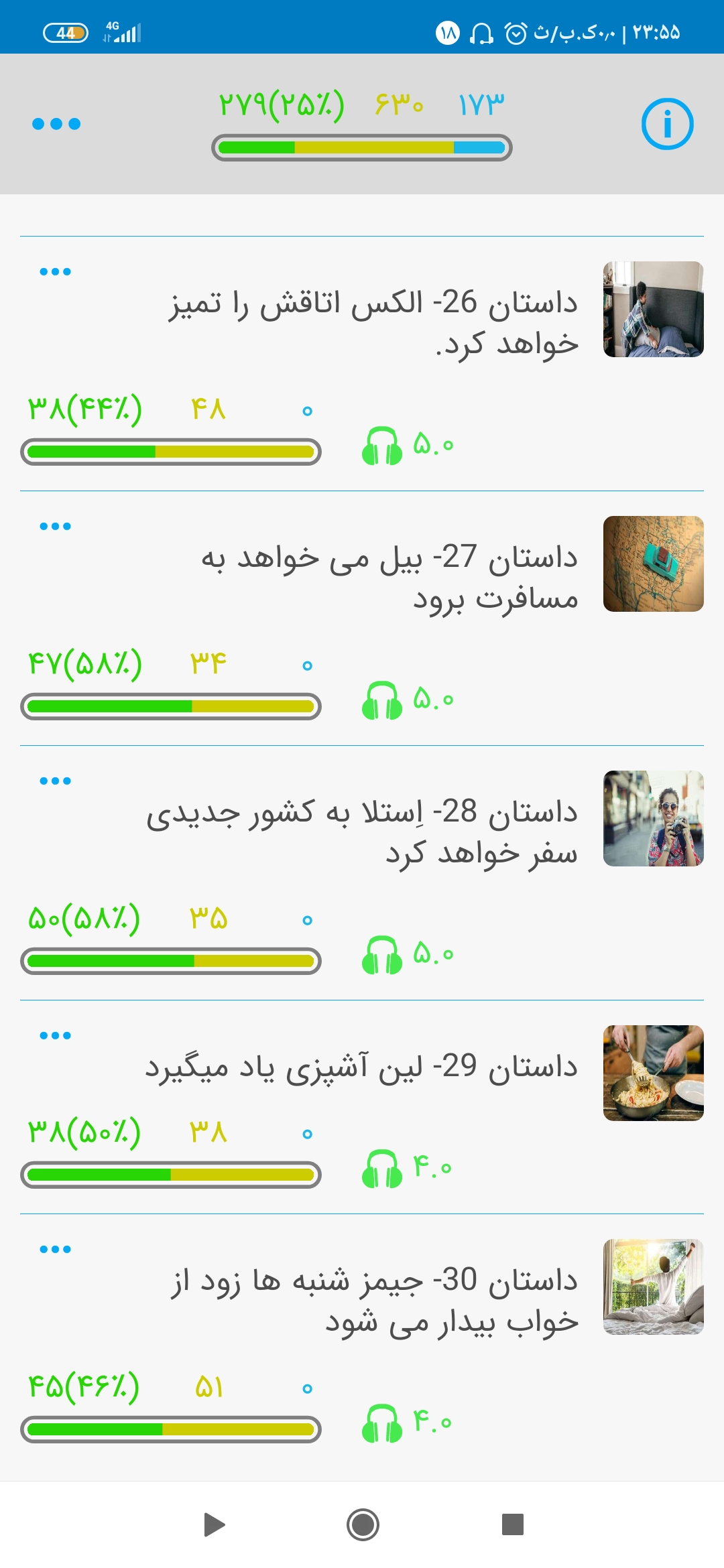724x1568 pixels.
Task: Open story 28 about Stella's trip abroad
Action: point(362,832)
